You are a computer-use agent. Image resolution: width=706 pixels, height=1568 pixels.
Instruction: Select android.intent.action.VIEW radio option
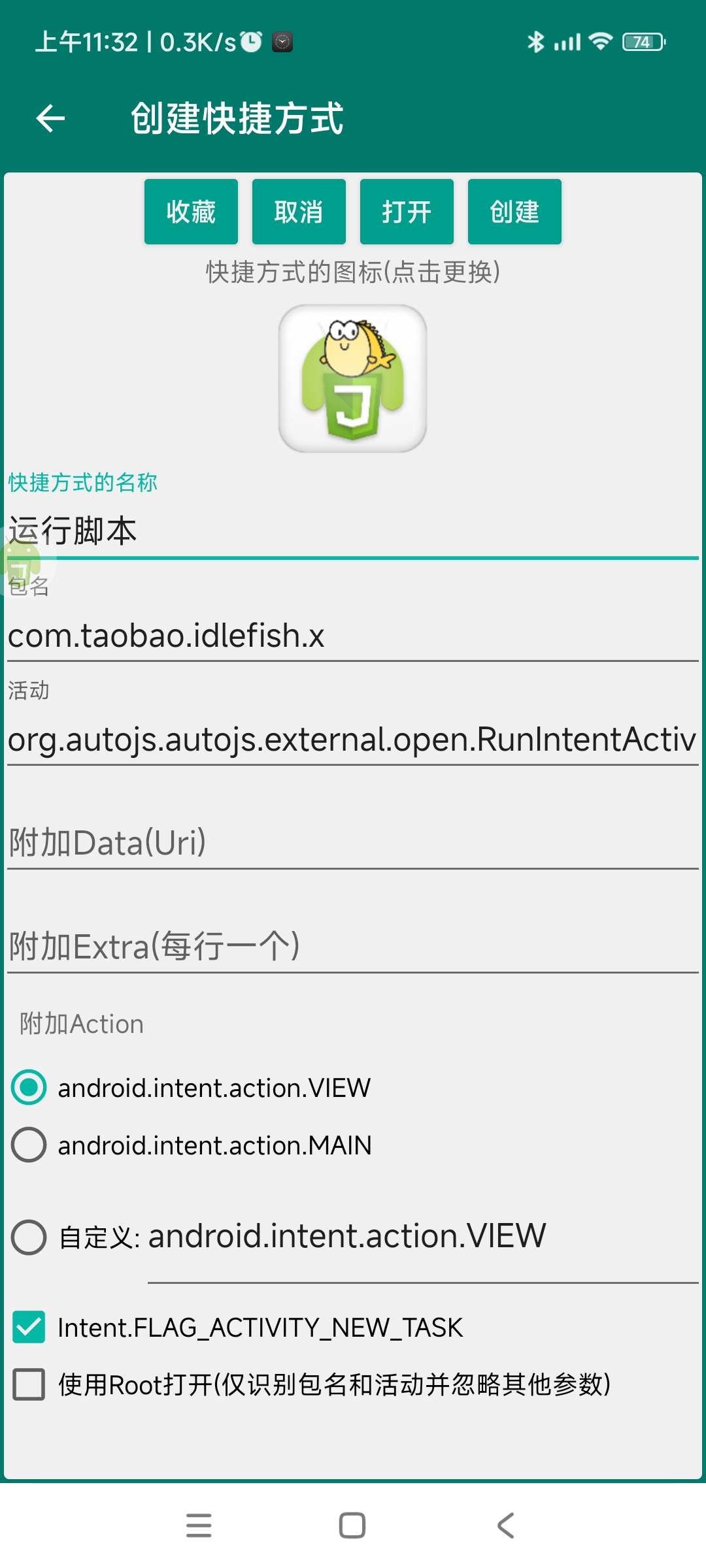(29, 1088)
